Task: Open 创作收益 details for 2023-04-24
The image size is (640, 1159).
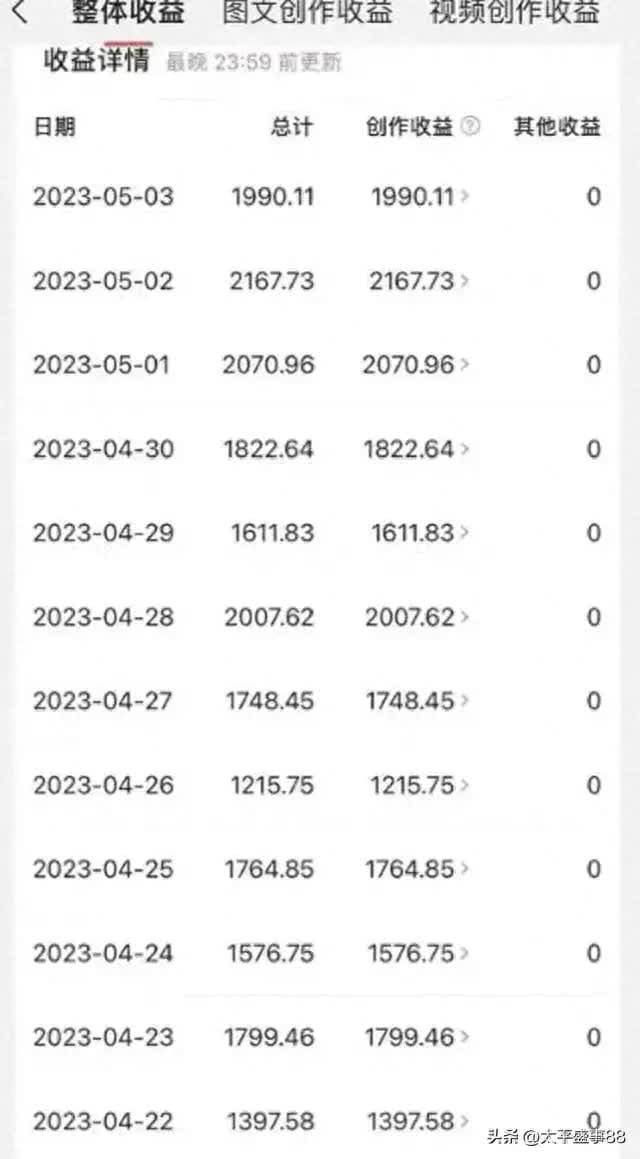Action: [419, 953]
